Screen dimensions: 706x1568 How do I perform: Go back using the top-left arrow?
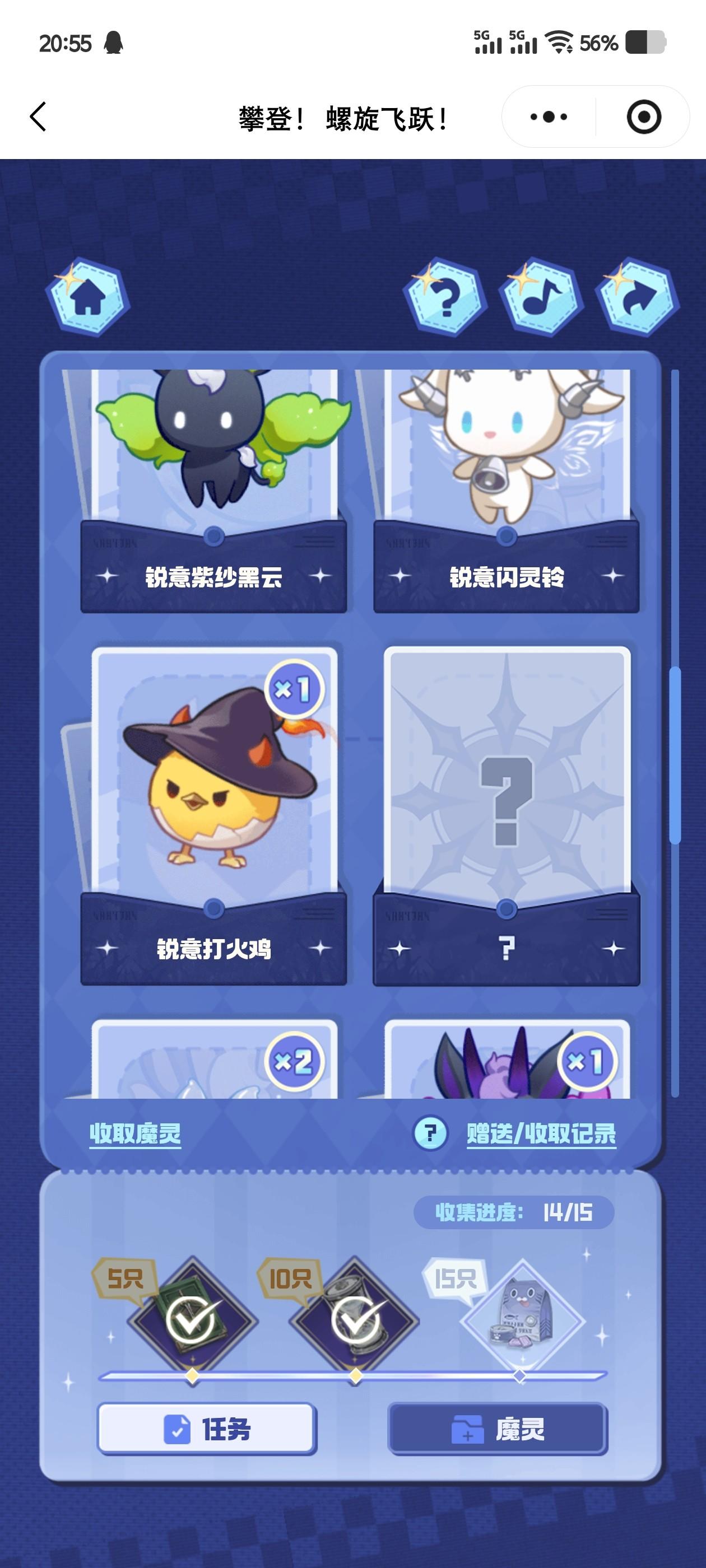(38, 116)
